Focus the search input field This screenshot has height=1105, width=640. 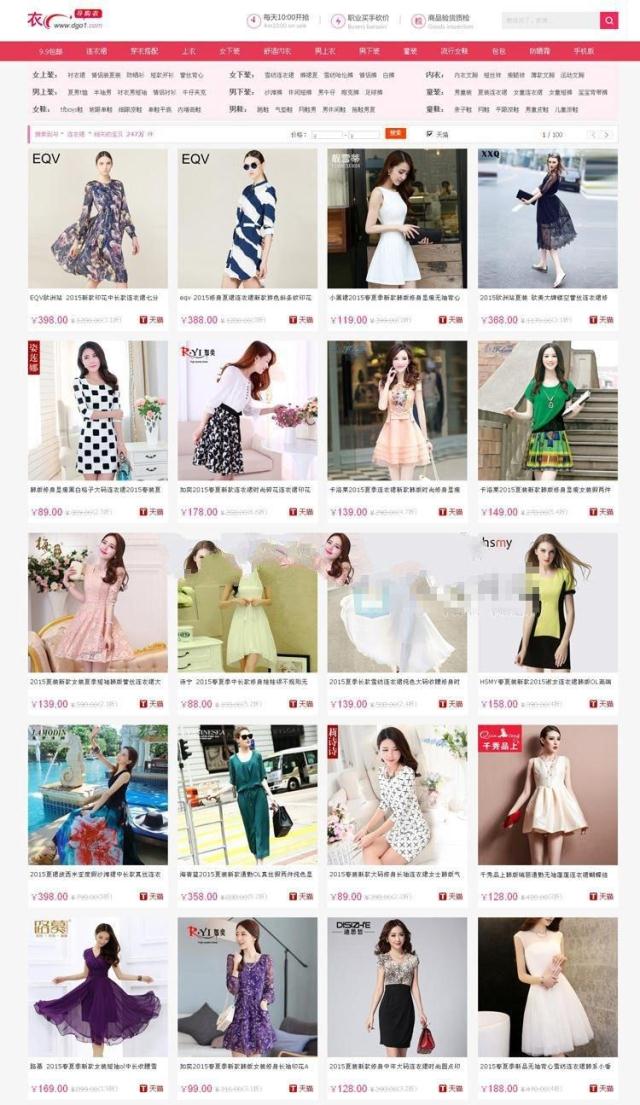pyautogui.click(x=549, y=20)
